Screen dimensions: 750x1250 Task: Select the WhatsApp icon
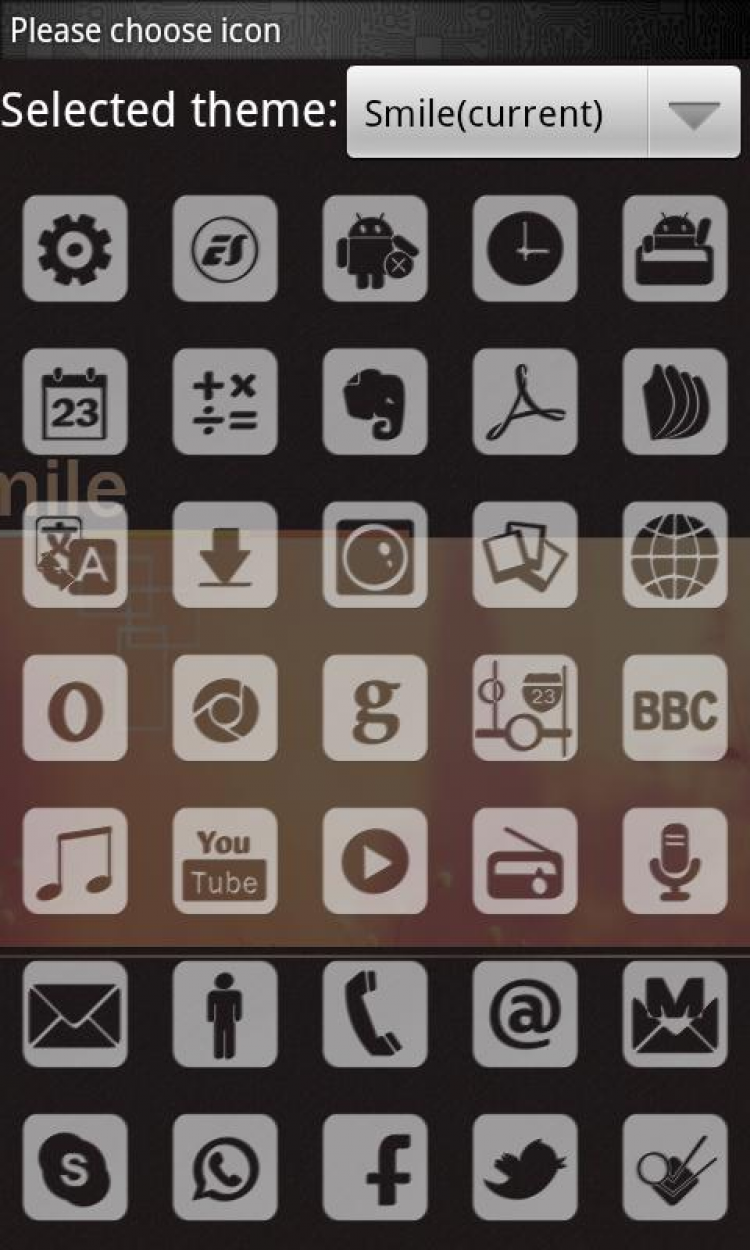pos(225,1166)
